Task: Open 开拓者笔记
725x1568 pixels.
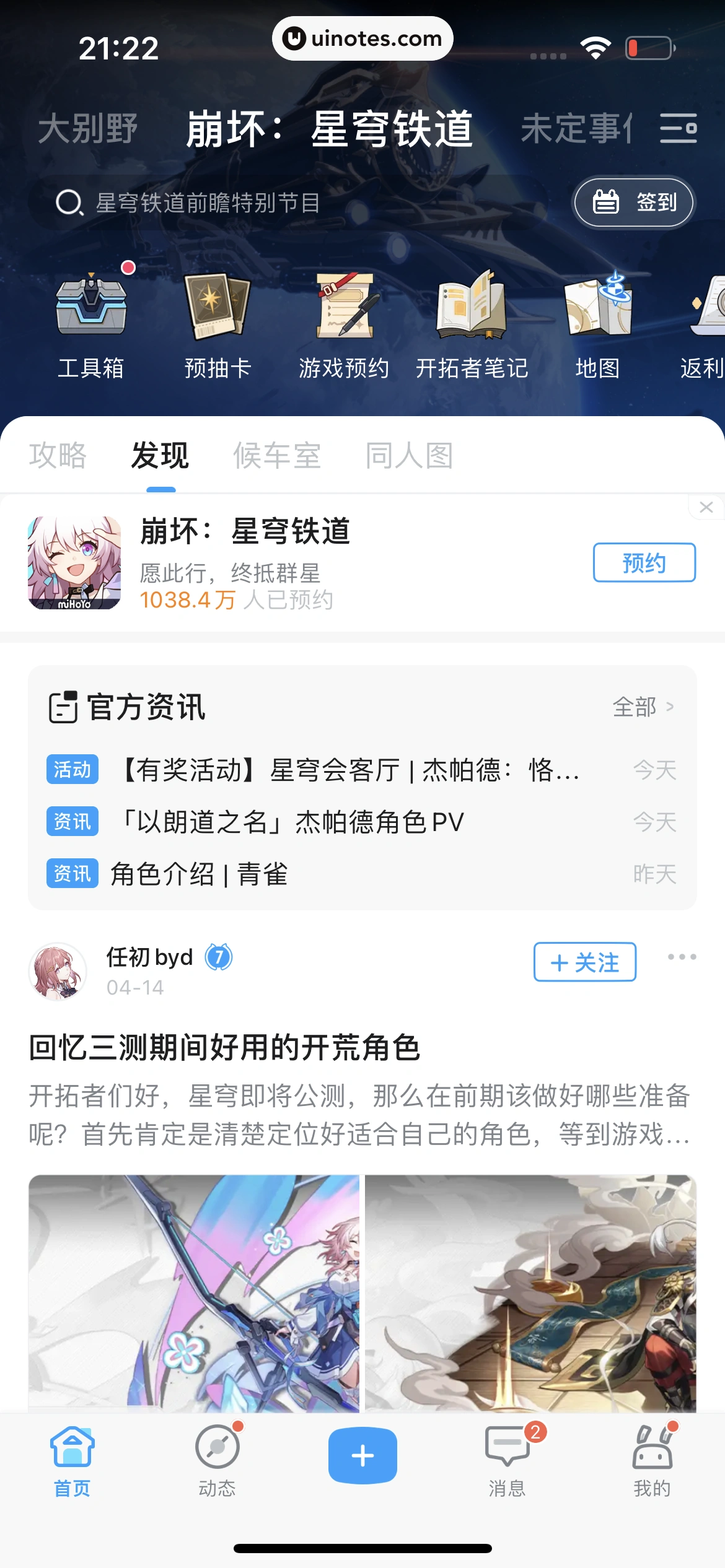Action: click(x=472, y=326)
